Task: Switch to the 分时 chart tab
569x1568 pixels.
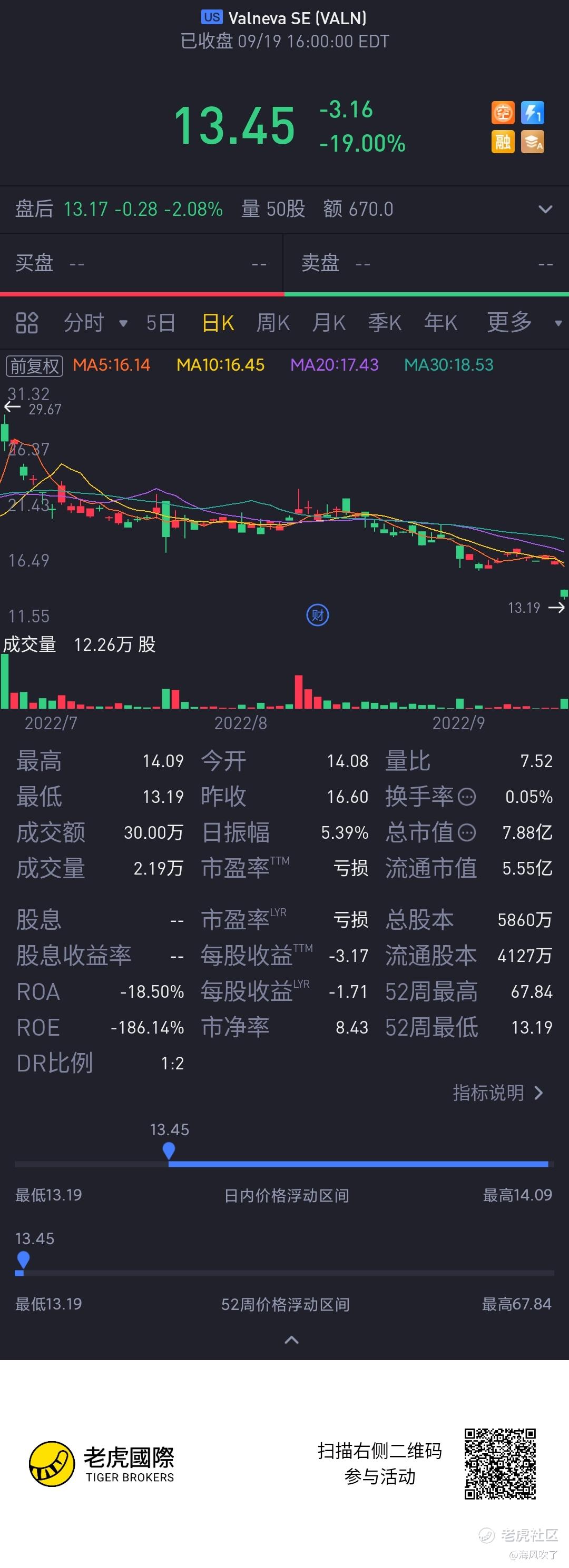Action: tap(84, 323)
